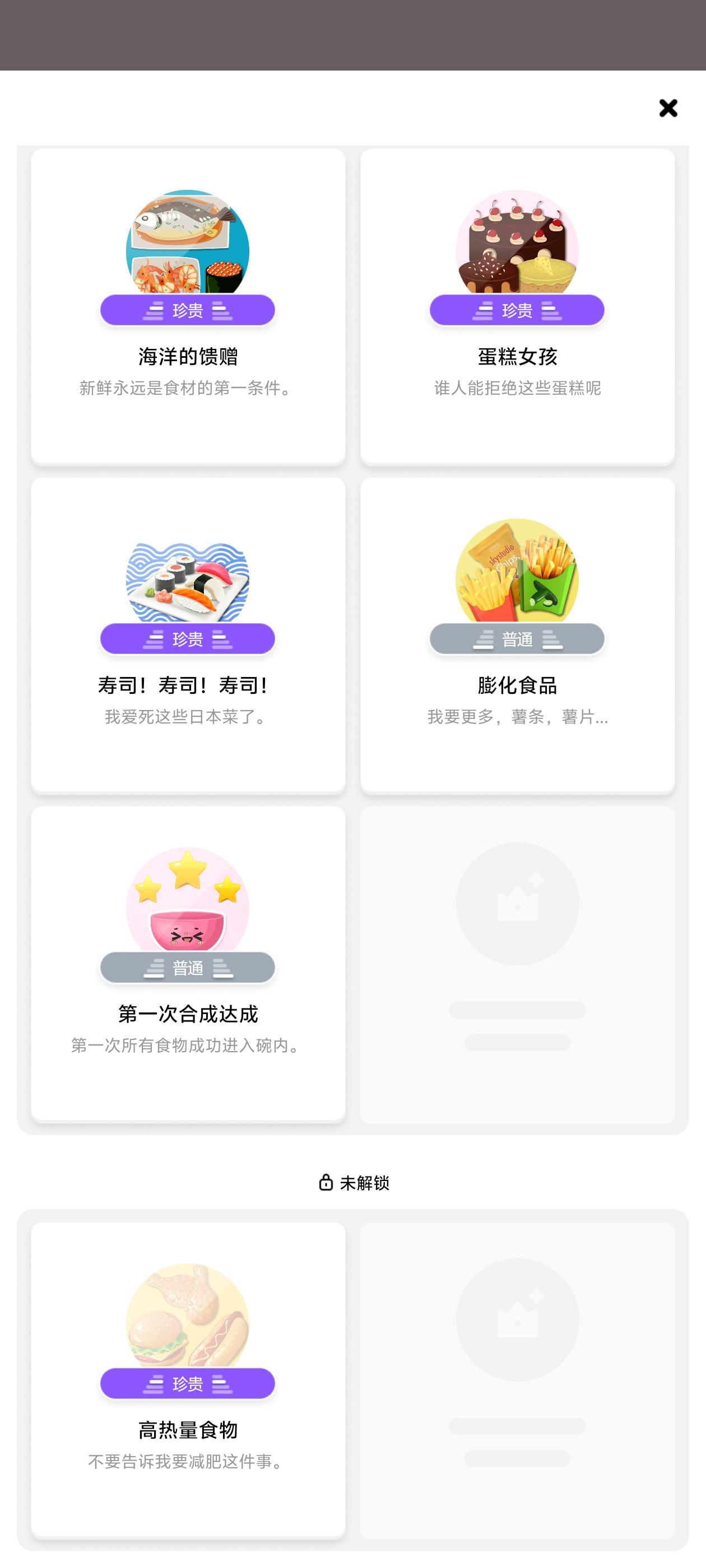Close the achievements panel
This screenshot has width=706, height=1568.
[668, 108]
